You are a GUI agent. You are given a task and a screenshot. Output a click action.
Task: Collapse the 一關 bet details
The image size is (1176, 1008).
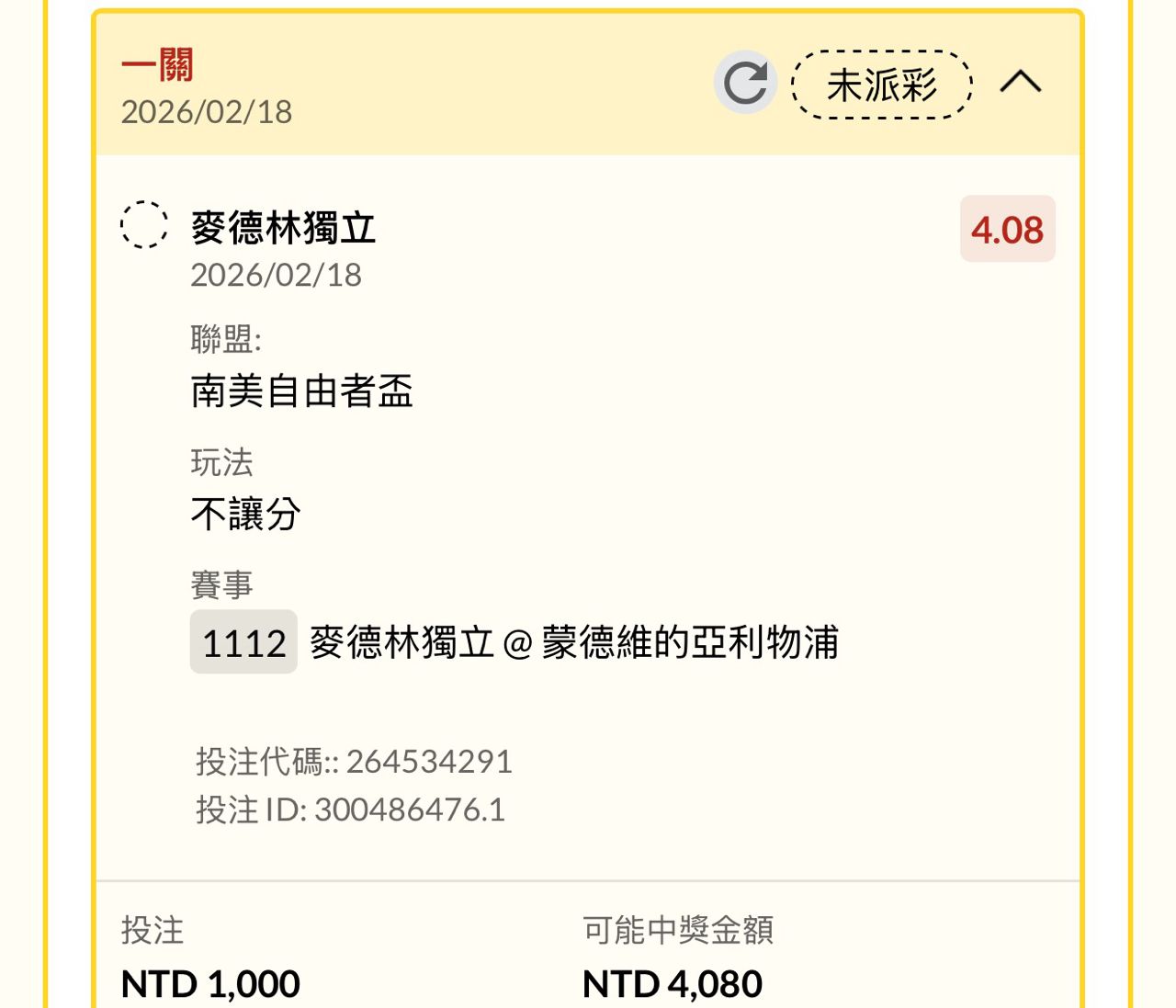pos(1020,83)
